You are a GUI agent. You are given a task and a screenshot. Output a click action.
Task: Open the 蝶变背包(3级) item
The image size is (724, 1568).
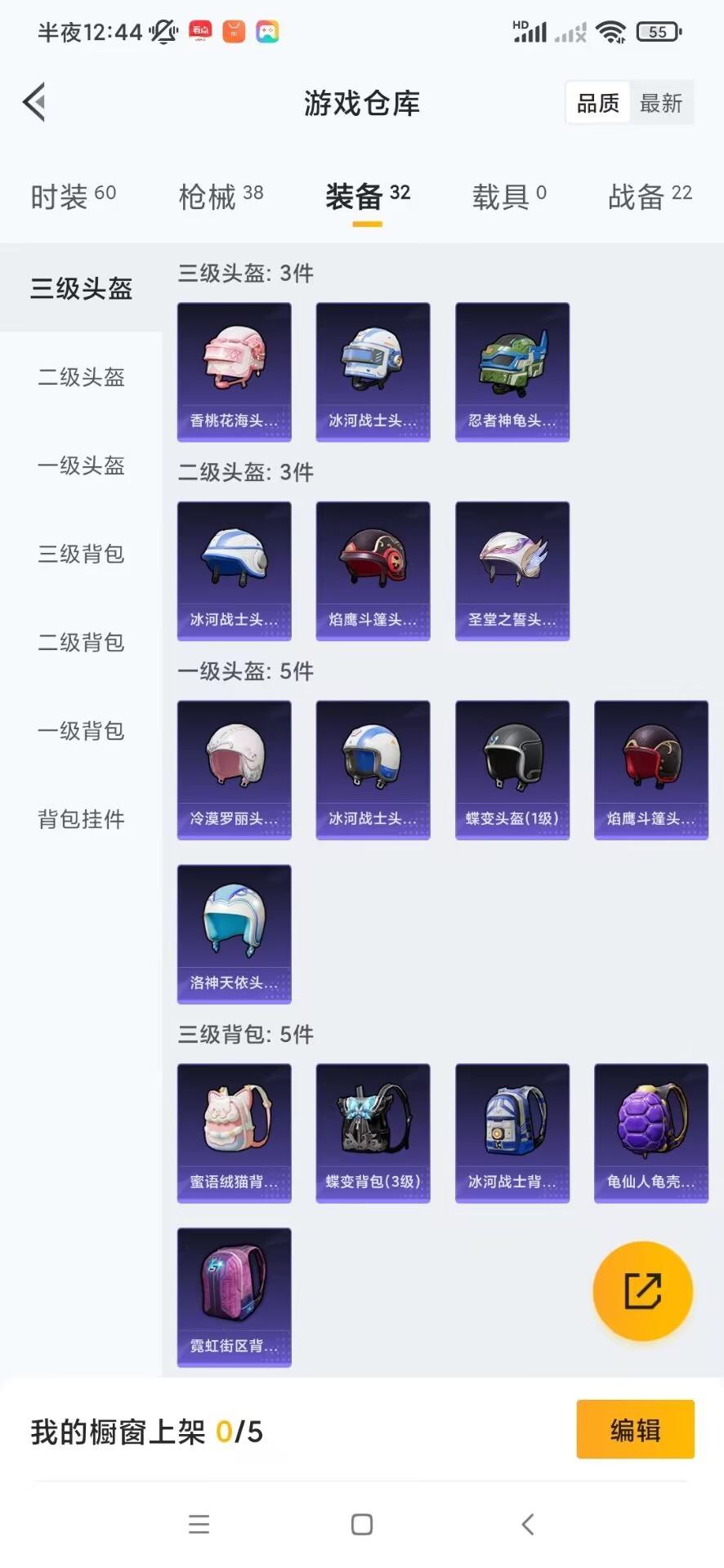373,1133
